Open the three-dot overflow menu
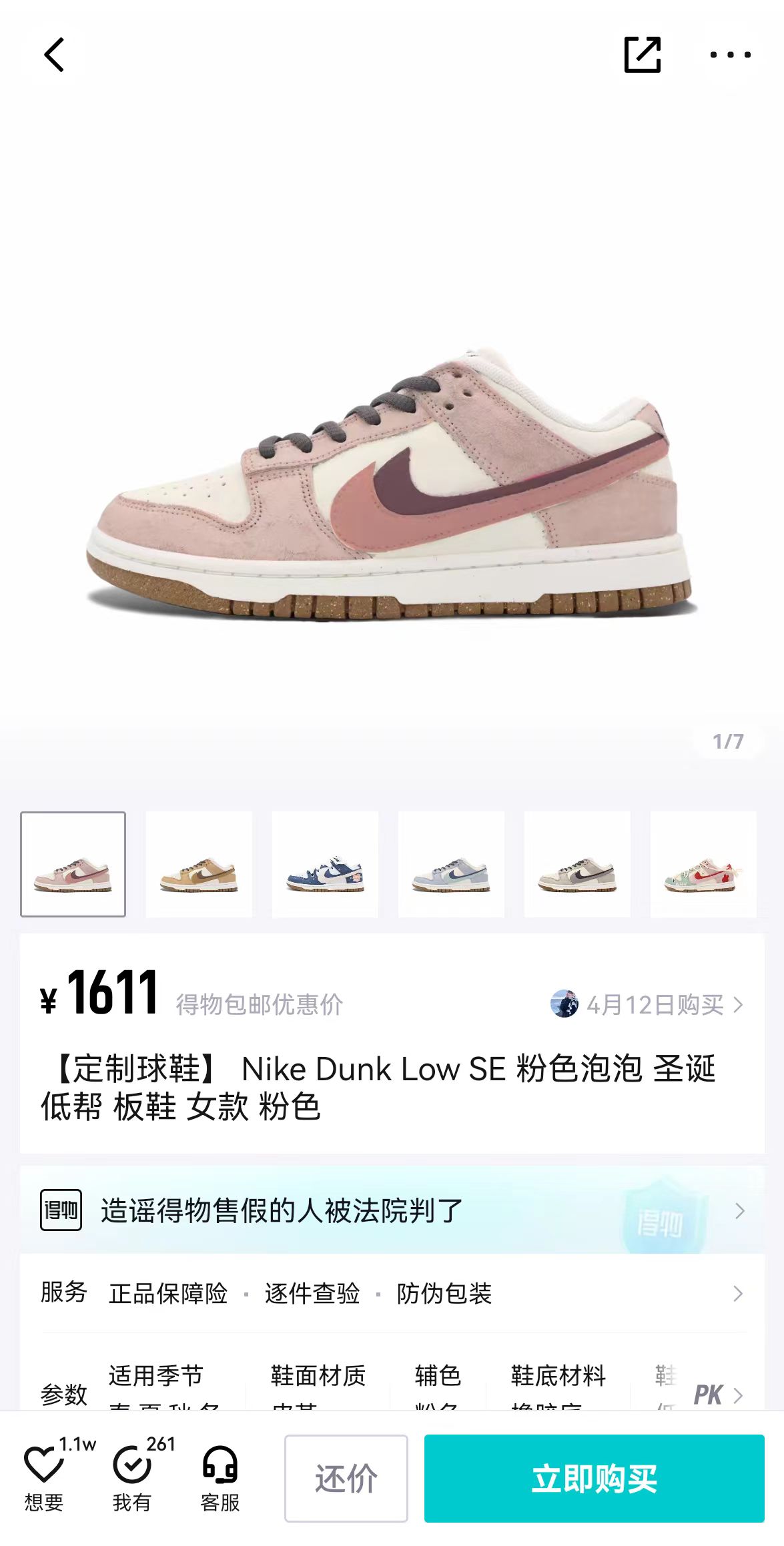The height and width of the screenshot is (1546, 784). click(x=731, y=55)
